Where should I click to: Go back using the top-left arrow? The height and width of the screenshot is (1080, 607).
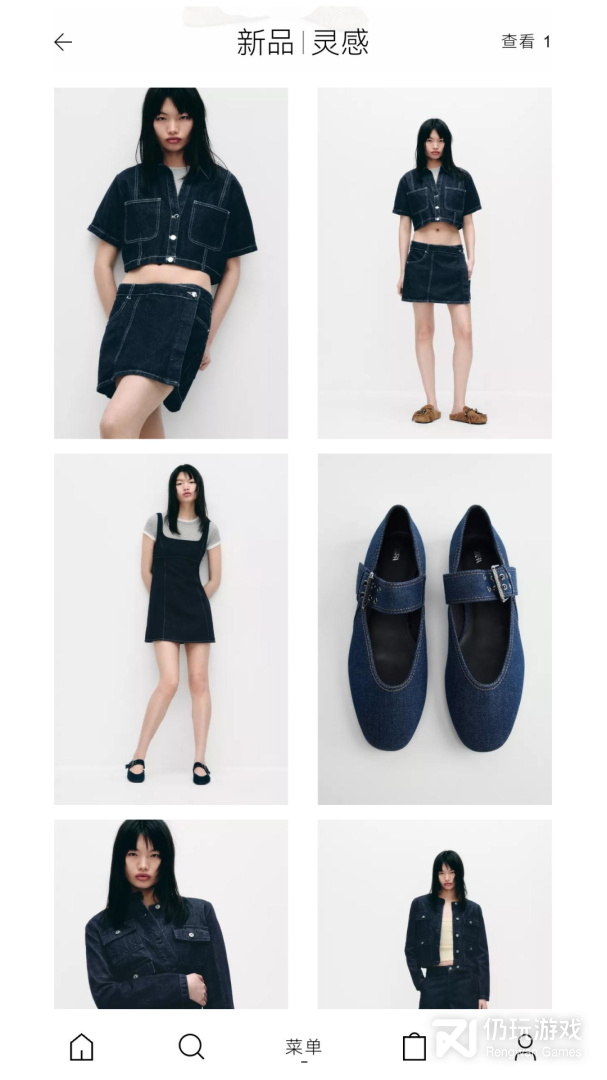pyautogui.click(x=63, y=43)
